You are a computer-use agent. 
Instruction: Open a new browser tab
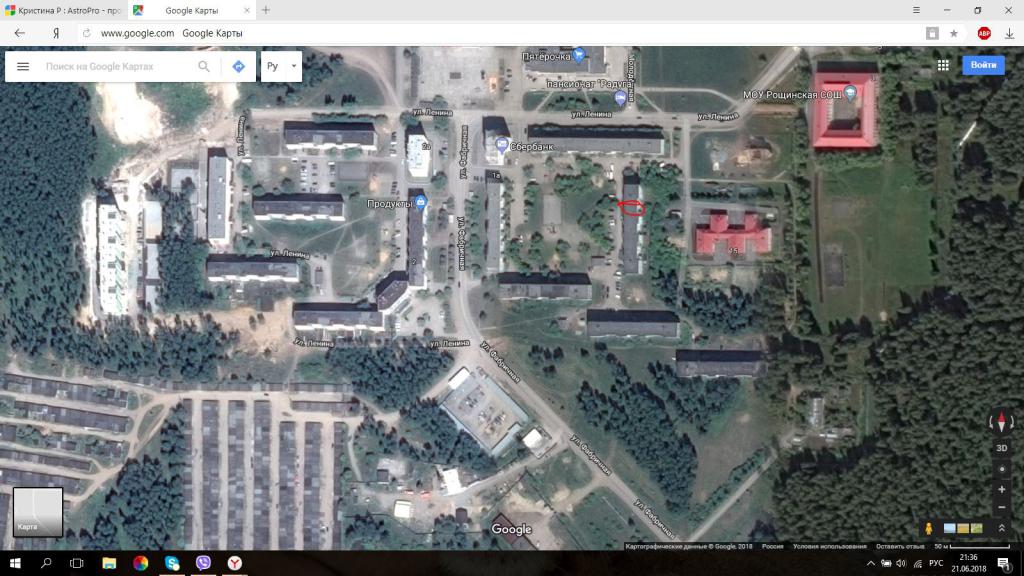[x=266, y=10]
